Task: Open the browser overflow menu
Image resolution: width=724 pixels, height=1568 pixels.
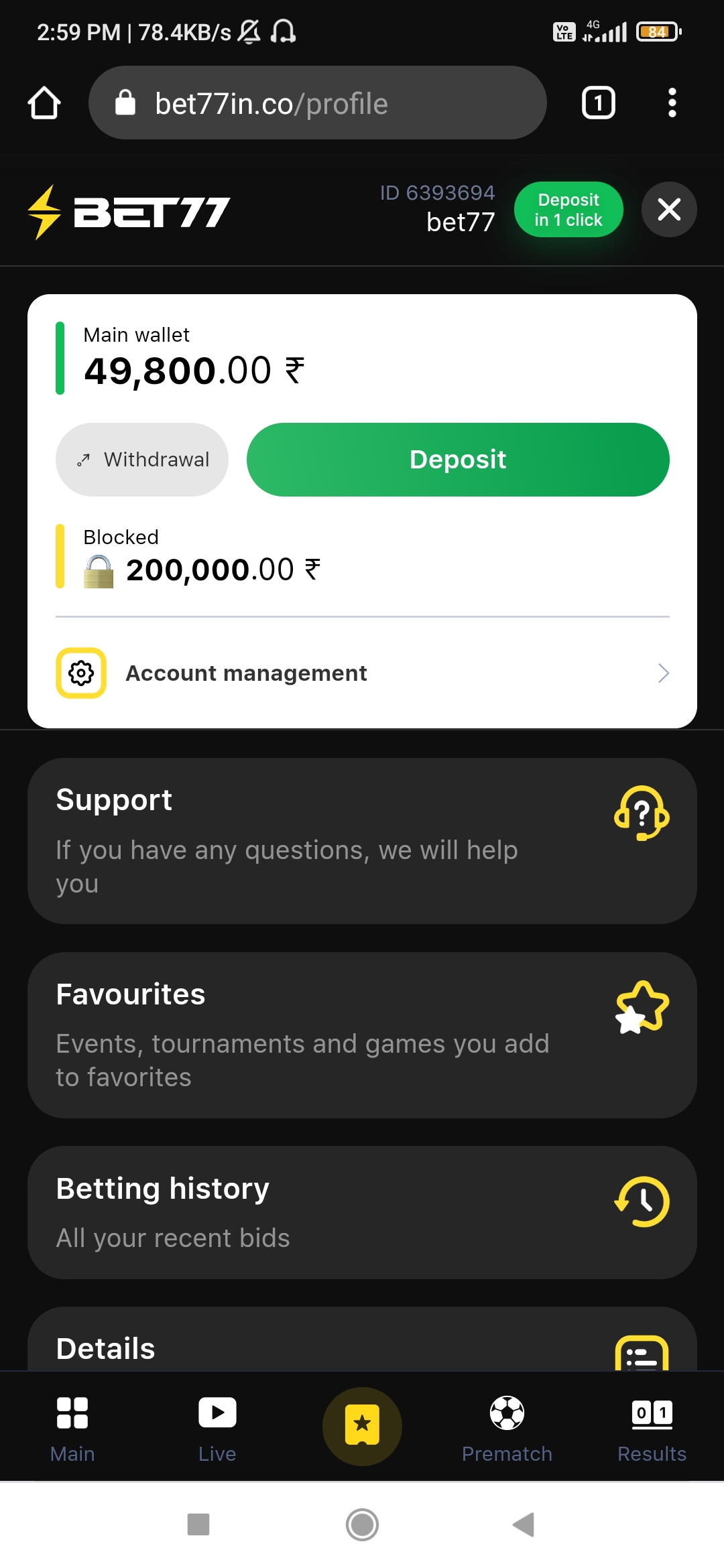Action: [x=672, y=103]
